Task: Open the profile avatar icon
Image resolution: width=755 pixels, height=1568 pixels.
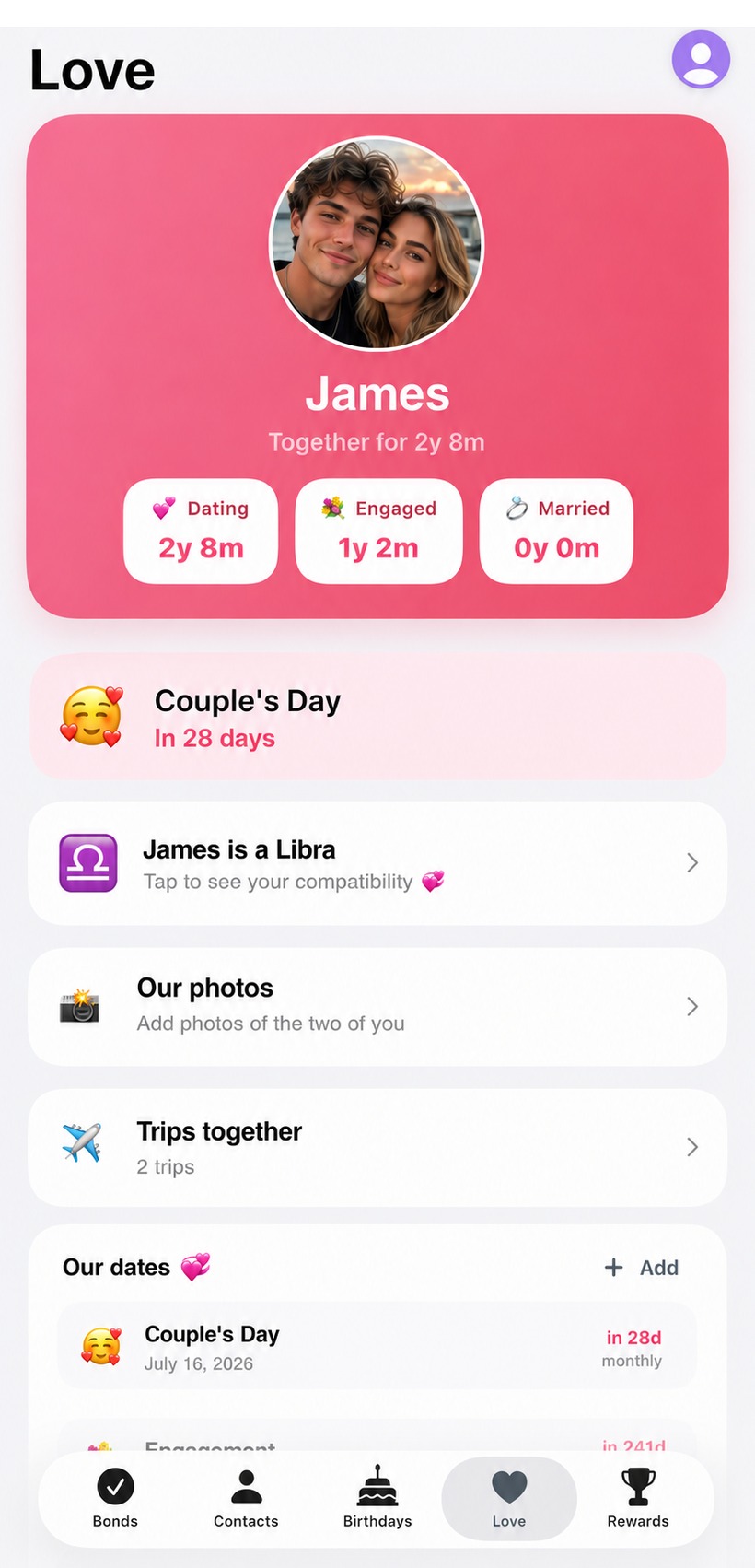Action: tap(701, 60)
